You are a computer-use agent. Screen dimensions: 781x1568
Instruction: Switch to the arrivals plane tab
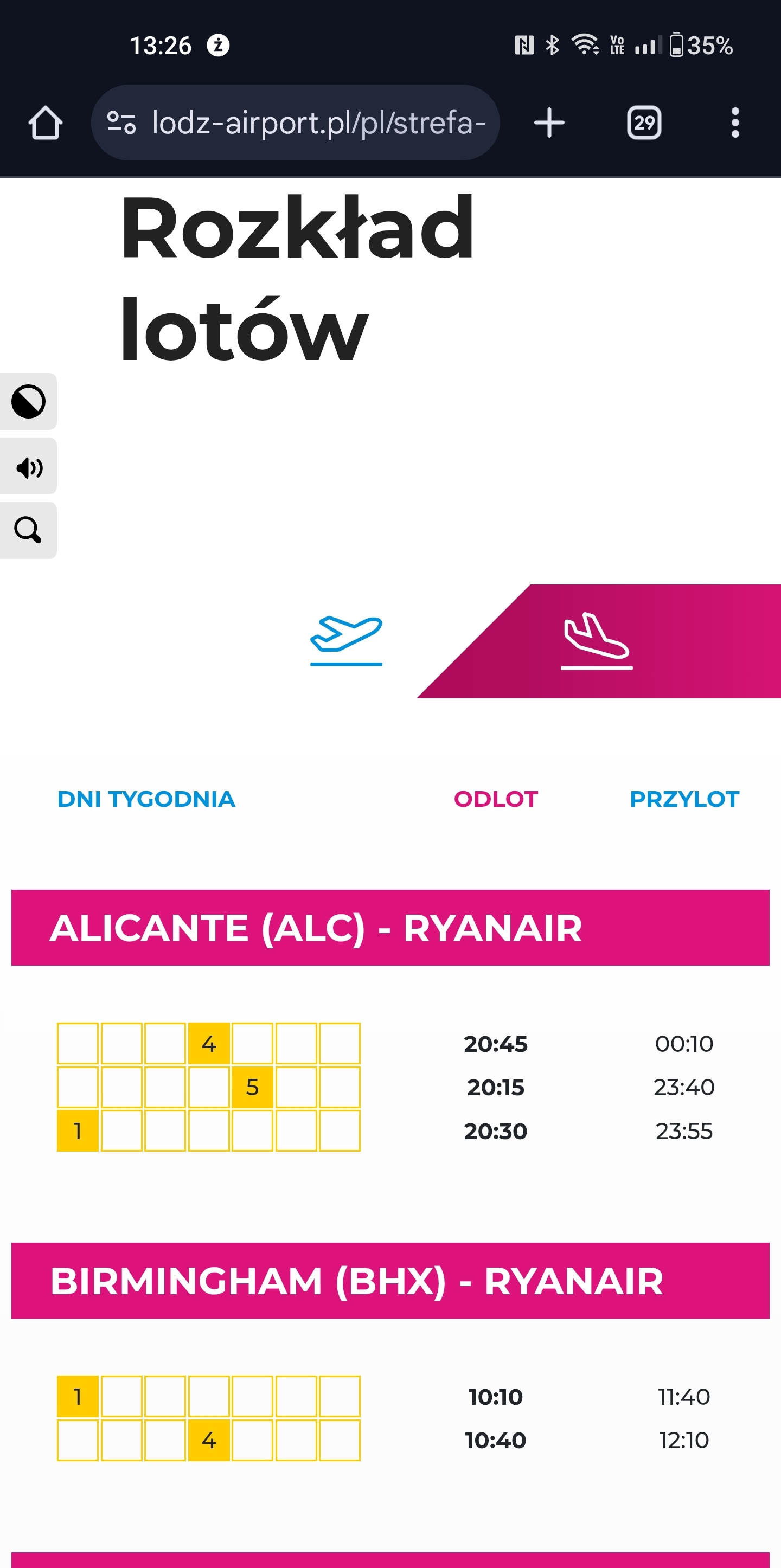(x=597, y=641)
